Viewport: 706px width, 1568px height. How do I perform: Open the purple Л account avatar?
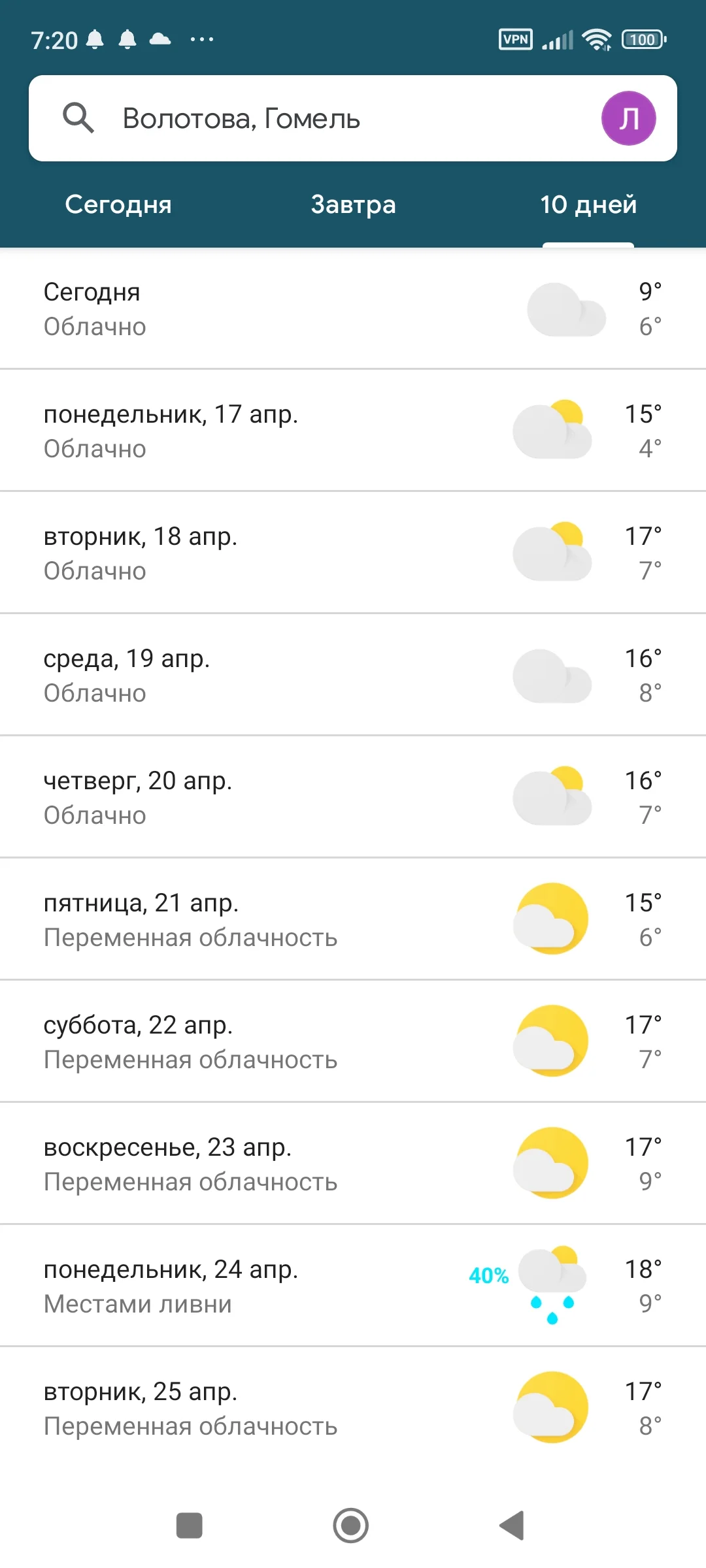click(628, 118)
